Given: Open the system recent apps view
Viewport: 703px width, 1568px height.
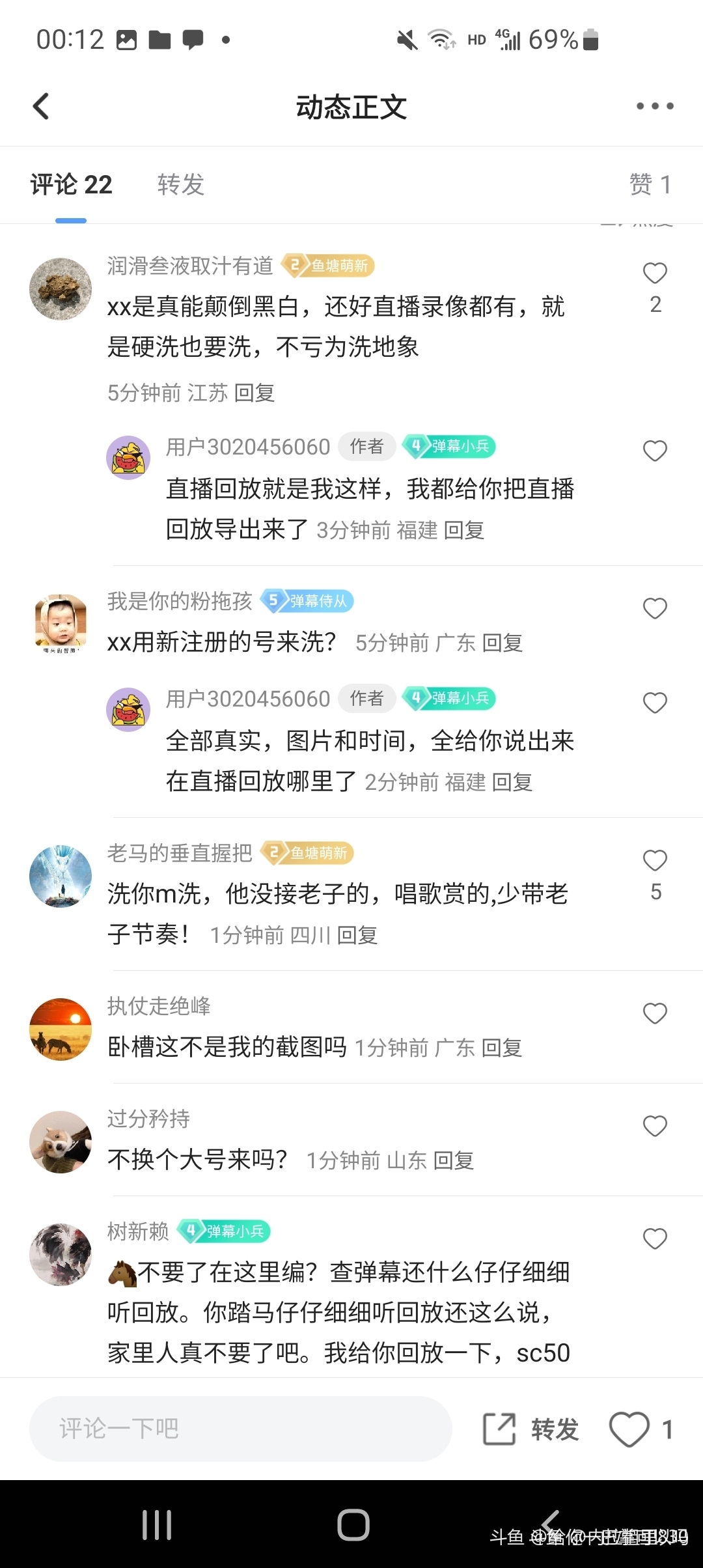Looking at the screenshot, I should [x=157, y=1524].
